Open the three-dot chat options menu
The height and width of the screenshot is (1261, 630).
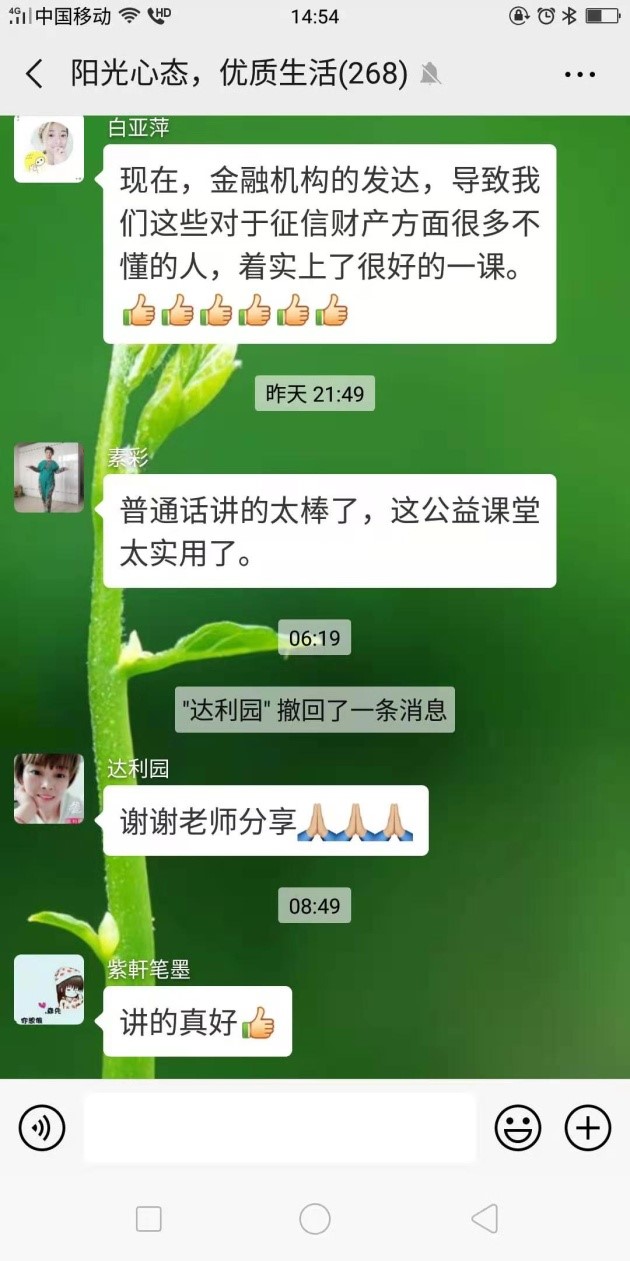click(580, 74)
